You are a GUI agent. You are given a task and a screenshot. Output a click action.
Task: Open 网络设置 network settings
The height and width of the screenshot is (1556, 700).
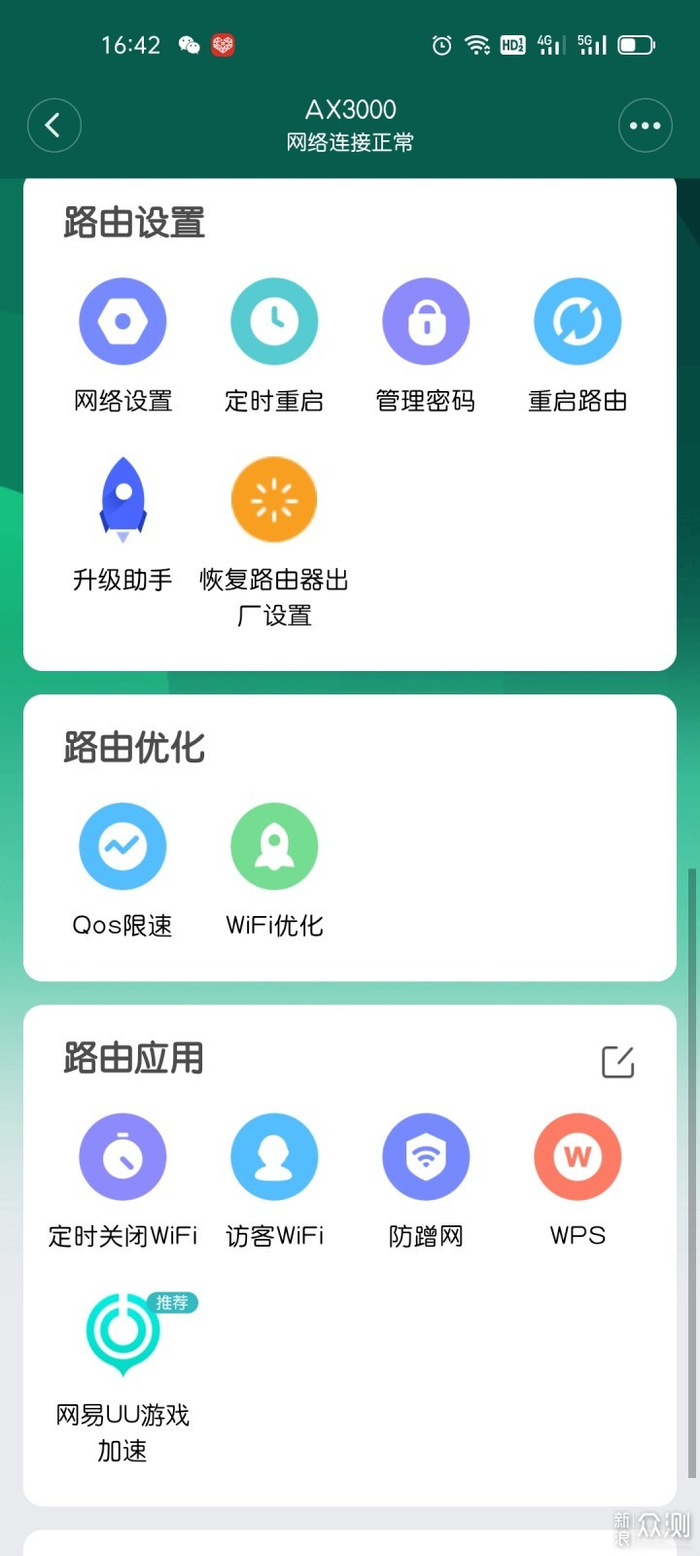tap(123, 322)
